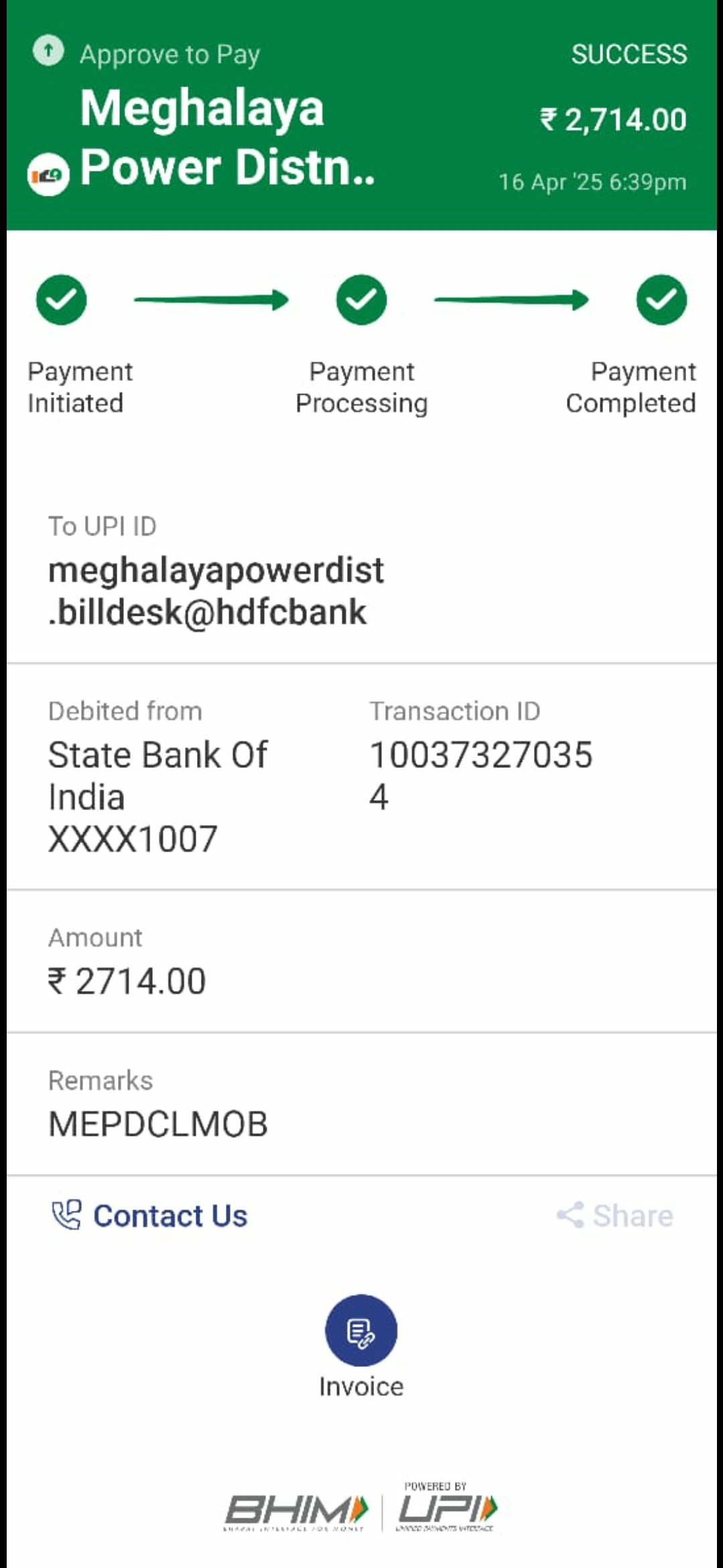
Task: View the payment invoice
Action: [361, 1346]
